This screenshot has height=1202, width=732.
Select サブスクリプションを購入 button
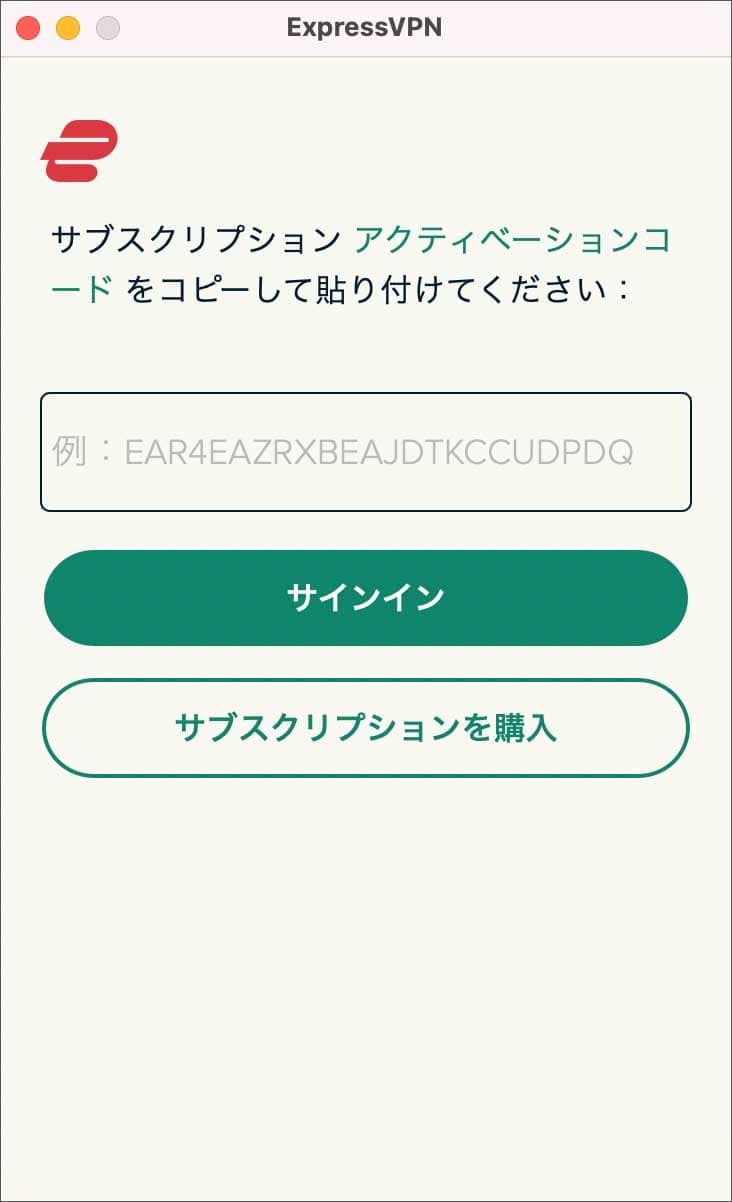pyautogui.click(x=366, y=728)
